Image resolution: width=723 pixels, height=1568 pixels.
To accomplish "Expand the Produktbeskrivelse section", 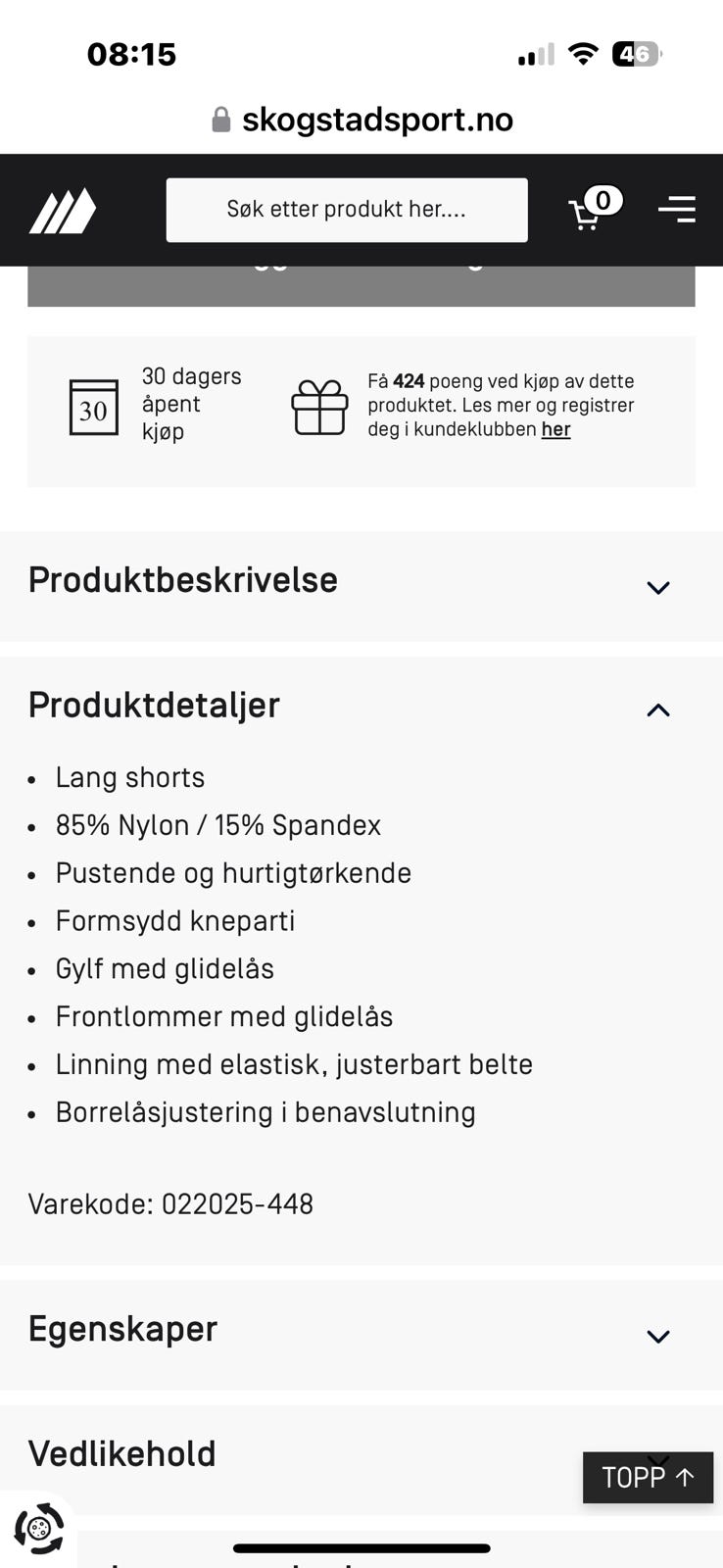I will (657, 586).
